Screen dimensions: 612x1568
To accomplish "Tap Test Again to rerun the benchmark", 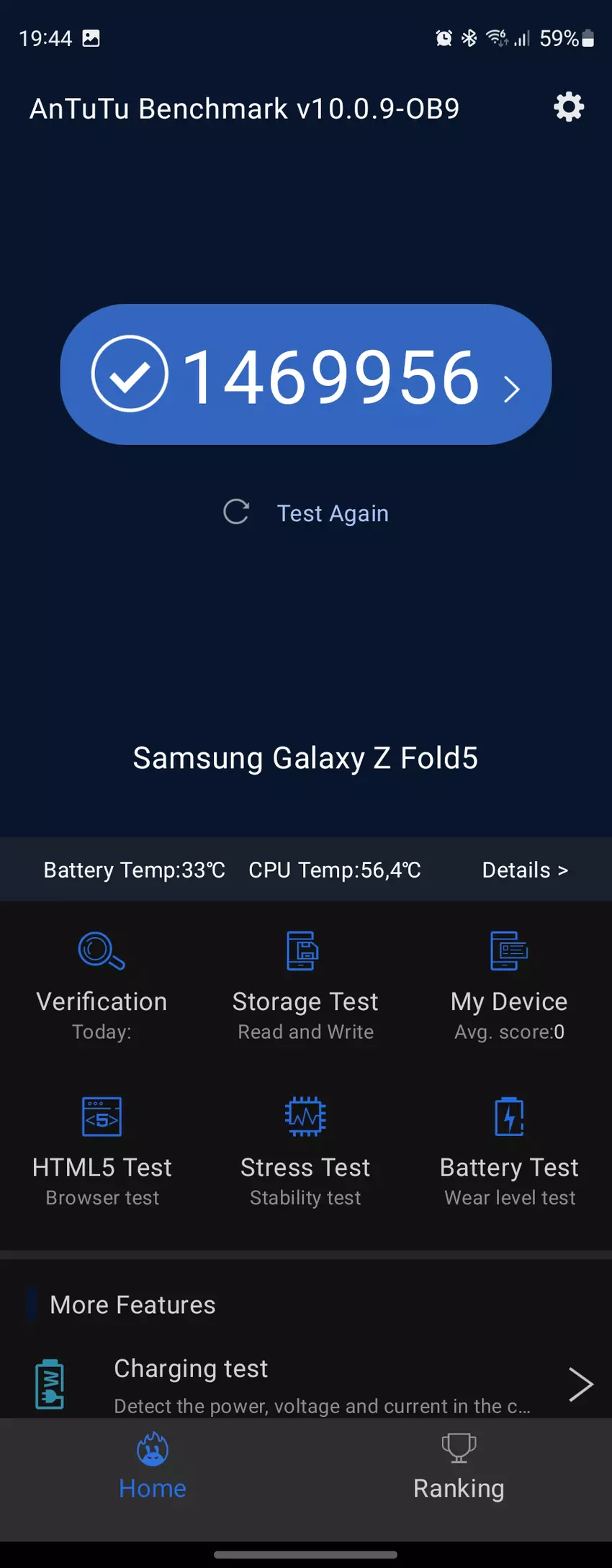I will coord(307,513).
